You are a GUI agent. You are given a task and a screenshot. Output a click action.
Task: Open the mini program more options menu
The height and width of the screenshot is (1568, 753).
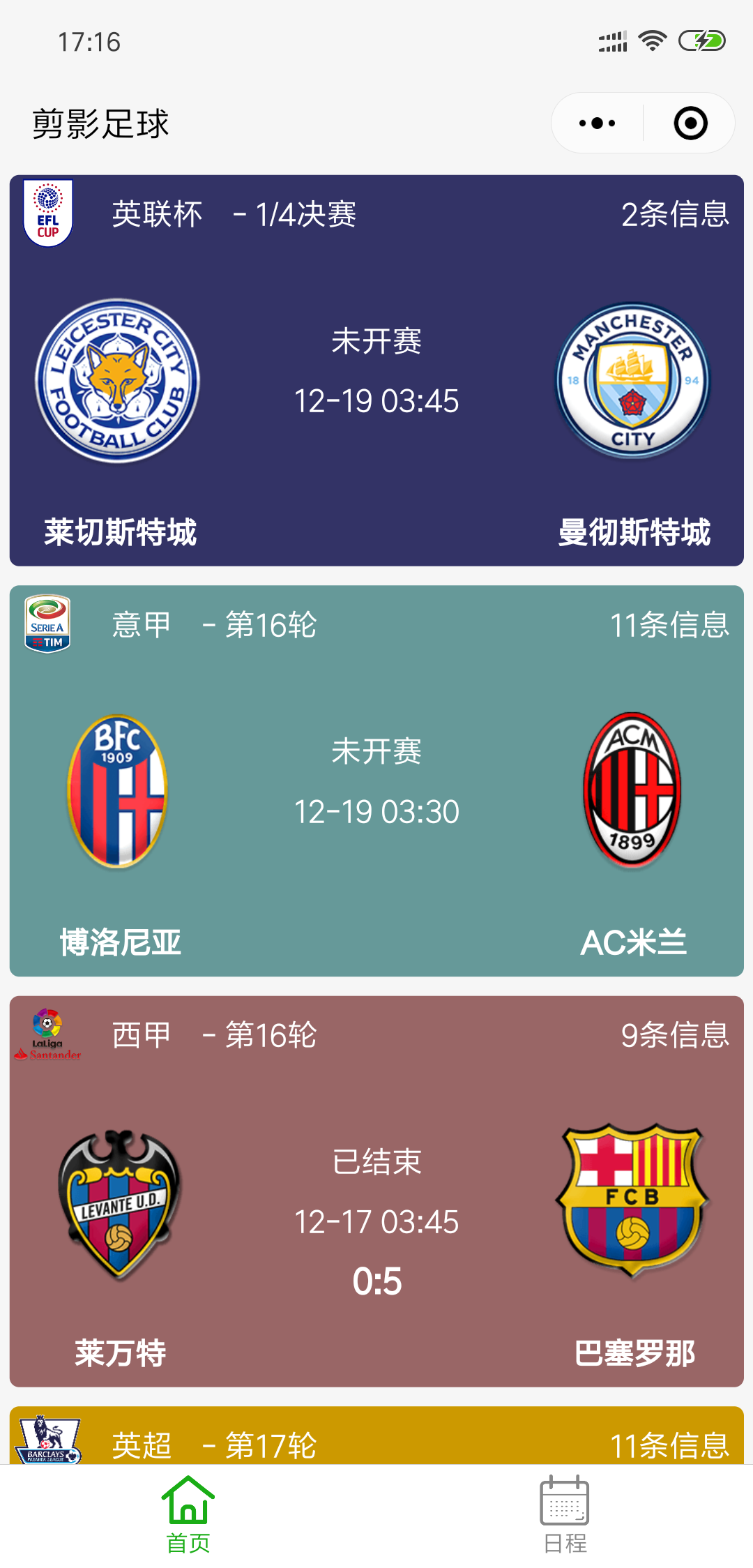tap(598, 123)
